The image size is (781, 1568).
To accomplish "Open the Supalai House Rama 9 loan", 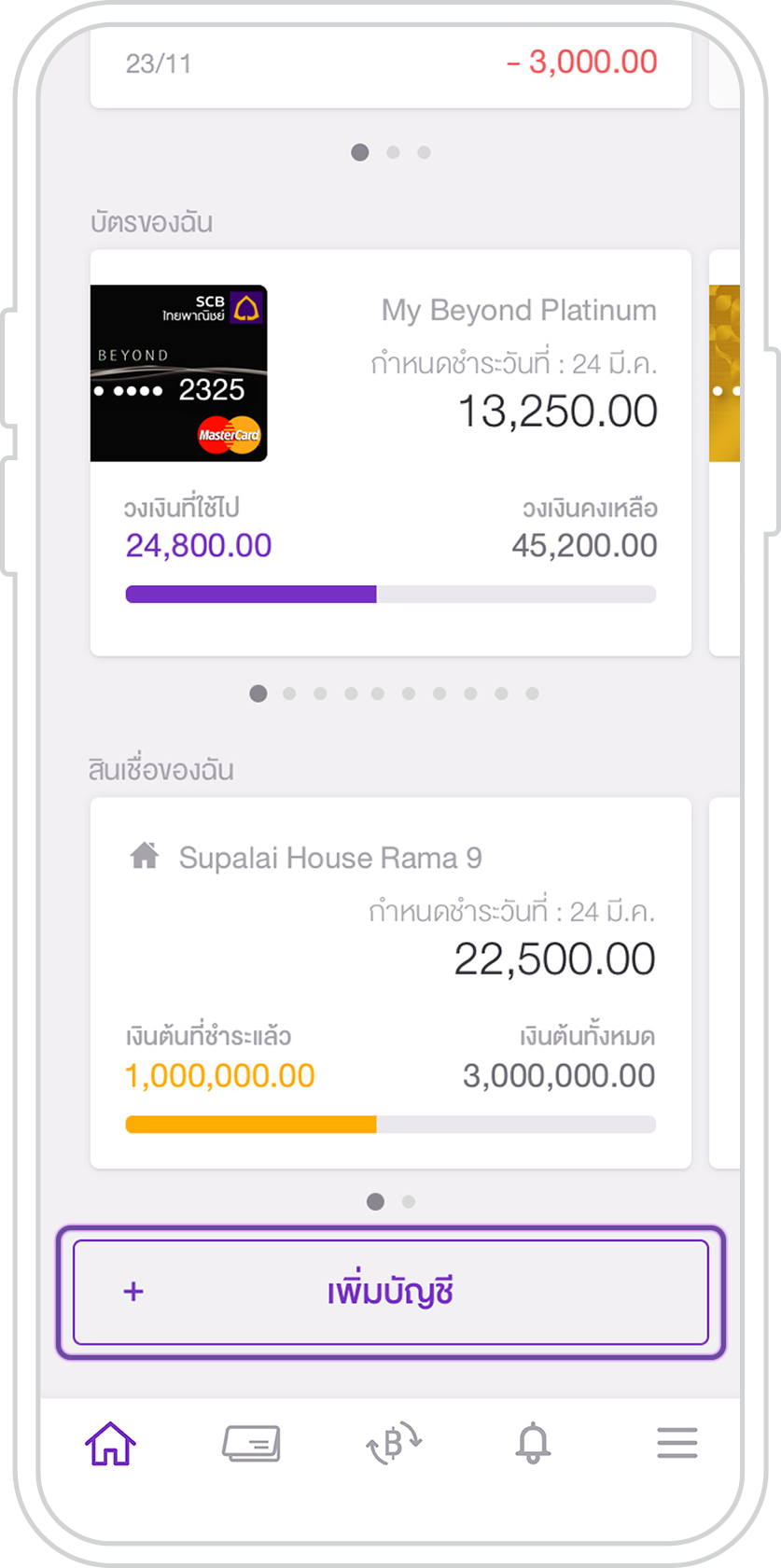I will (x=390, y=983).
